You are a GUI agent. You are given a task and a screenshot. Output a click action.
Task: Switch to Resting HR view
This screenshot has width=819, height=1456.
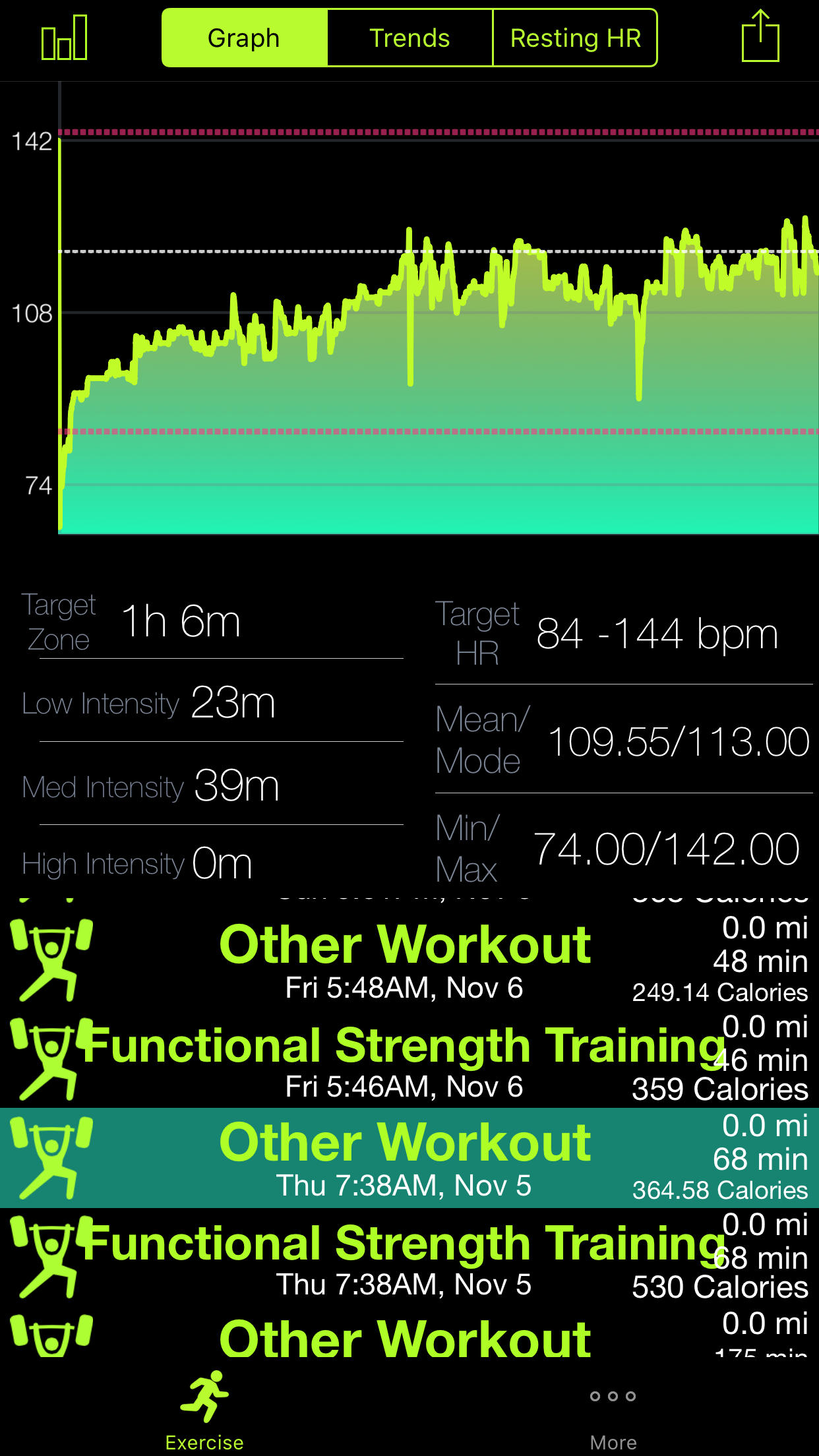pyautogui.click(x=575, y=38)
